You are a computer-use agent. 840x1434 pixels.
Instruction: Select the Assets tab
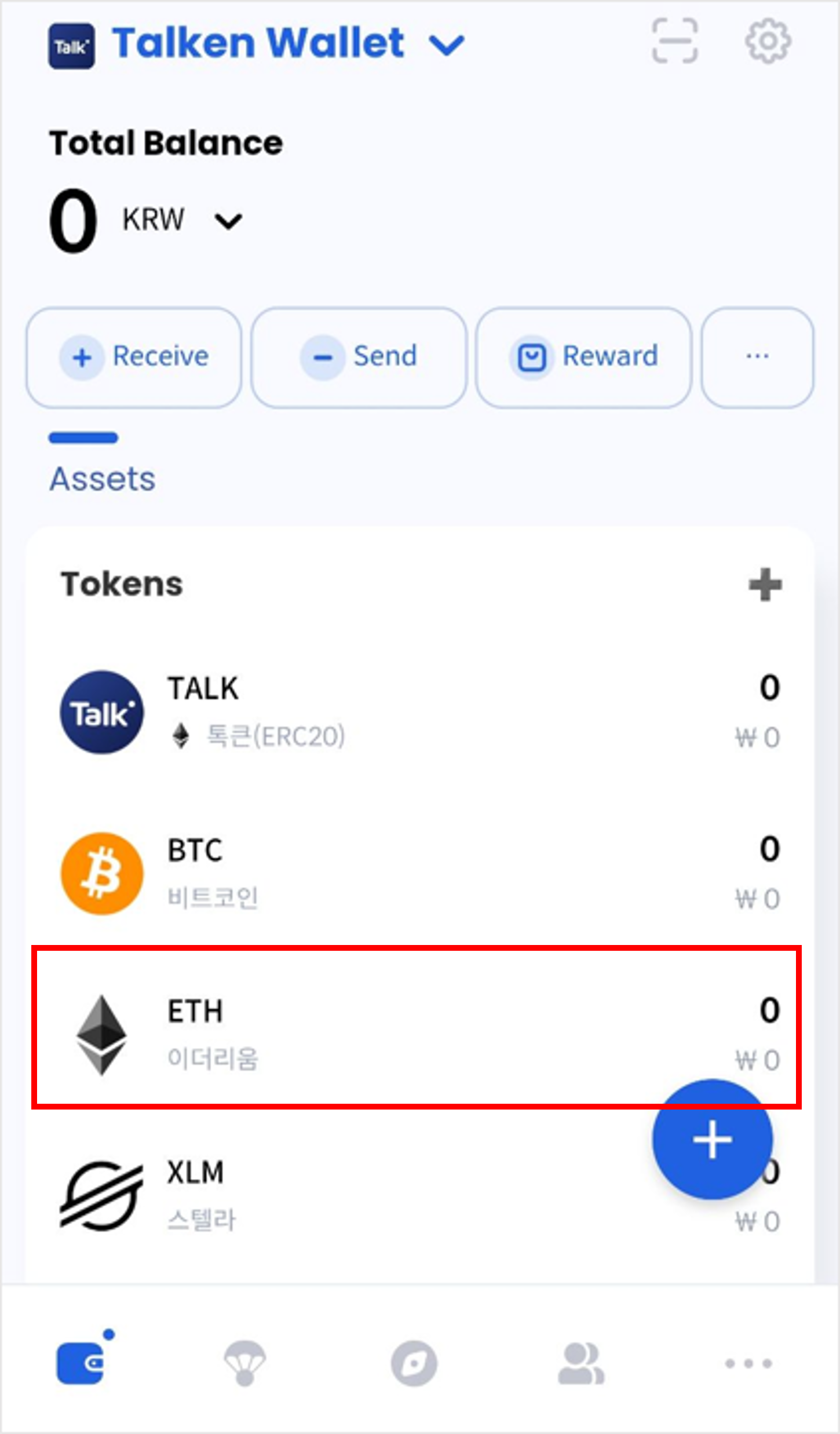click(103, 479)
